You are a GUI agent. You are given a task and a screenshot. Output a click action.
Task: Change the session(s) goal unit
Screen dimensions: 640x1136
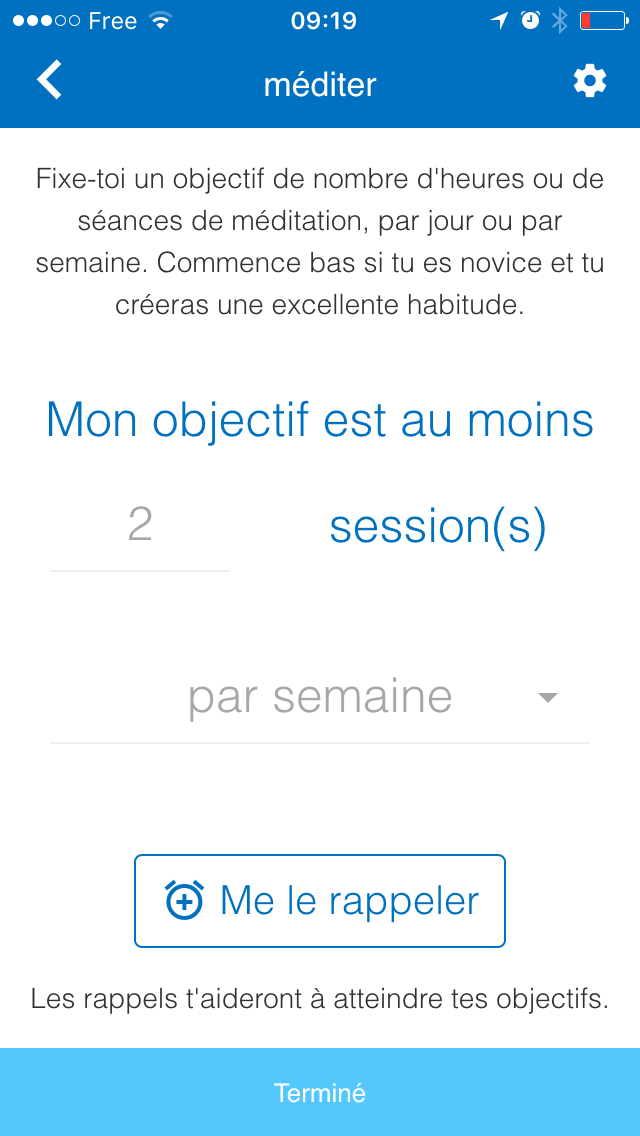click(x=438, y=526)
